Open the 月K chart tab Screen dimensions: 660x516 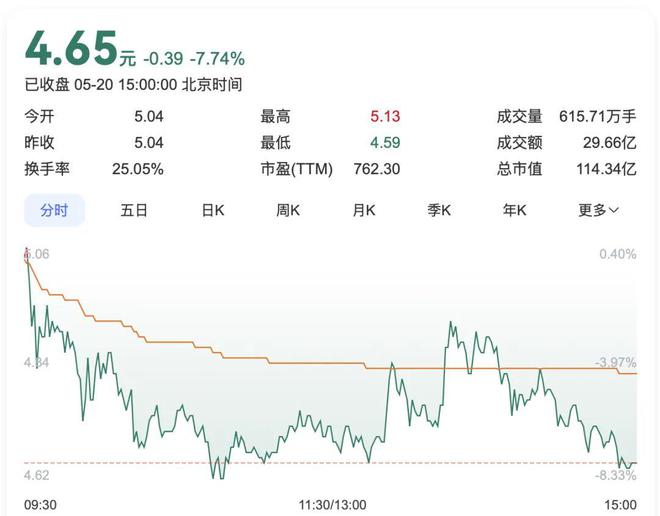point(364,210)
